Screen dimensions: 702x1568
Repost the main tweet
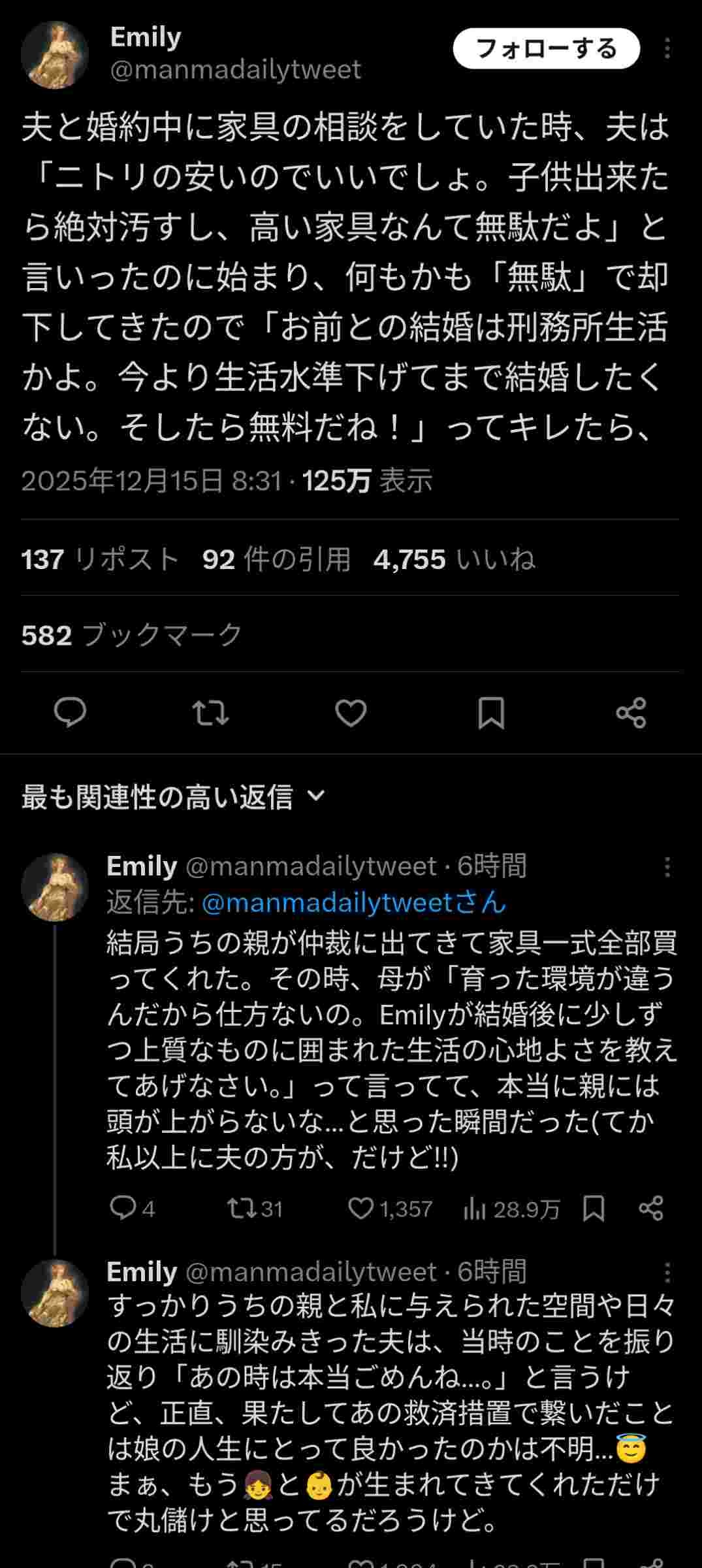click(x=210, y=712)
